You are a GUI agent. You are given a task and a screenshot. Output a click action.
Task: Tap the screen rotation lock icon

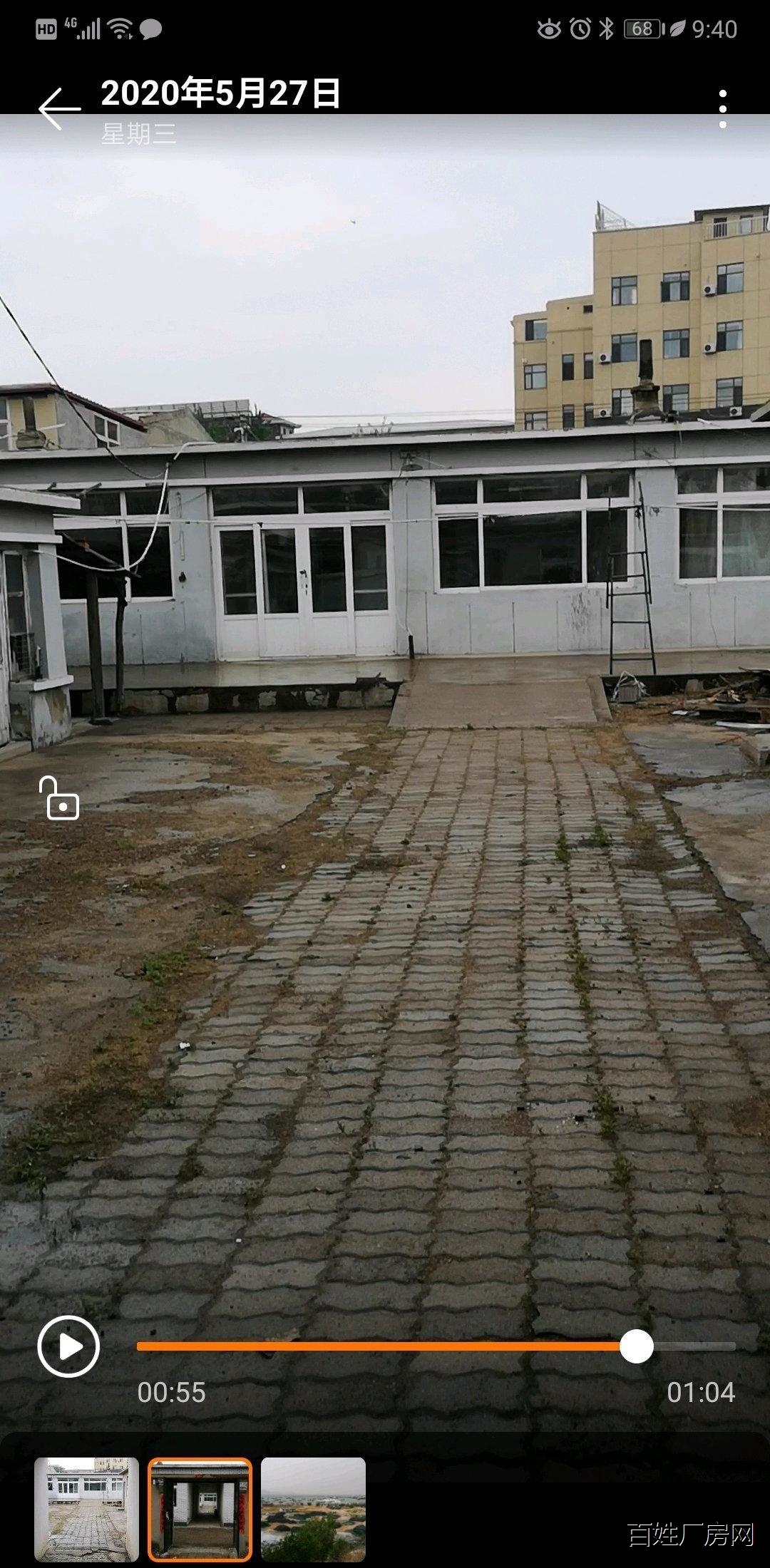coord(60,798)
